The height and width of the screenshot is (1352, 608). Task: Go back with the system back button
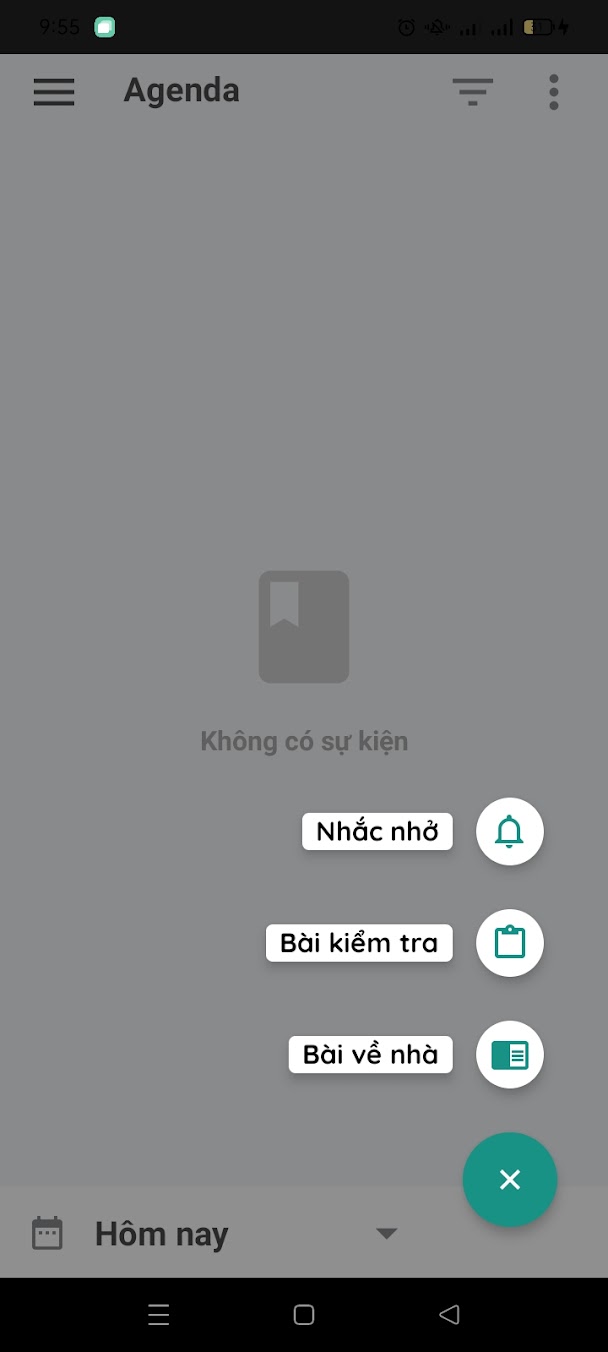click(449, 1315)
